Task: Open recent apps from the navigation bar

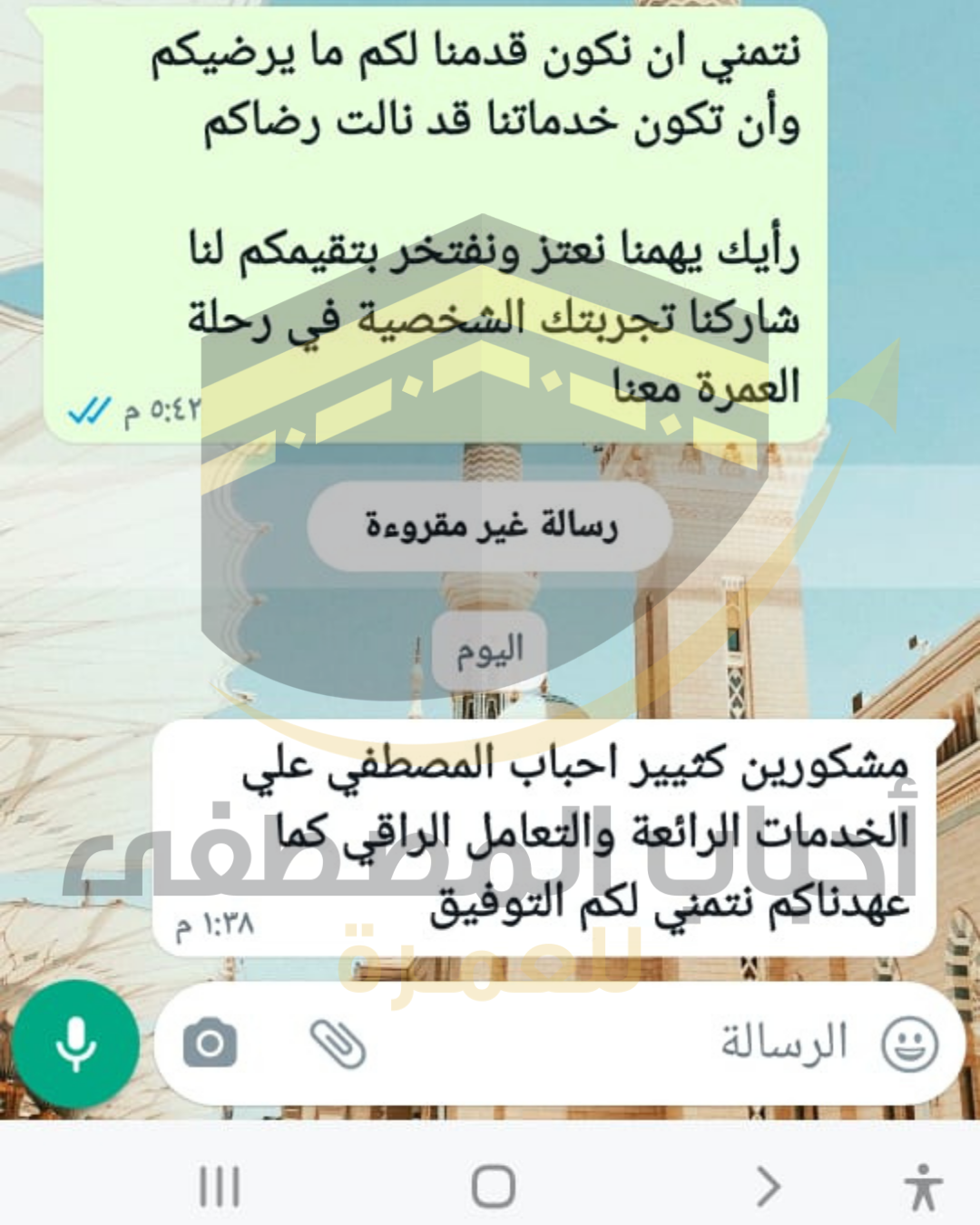Action: 219,1186
